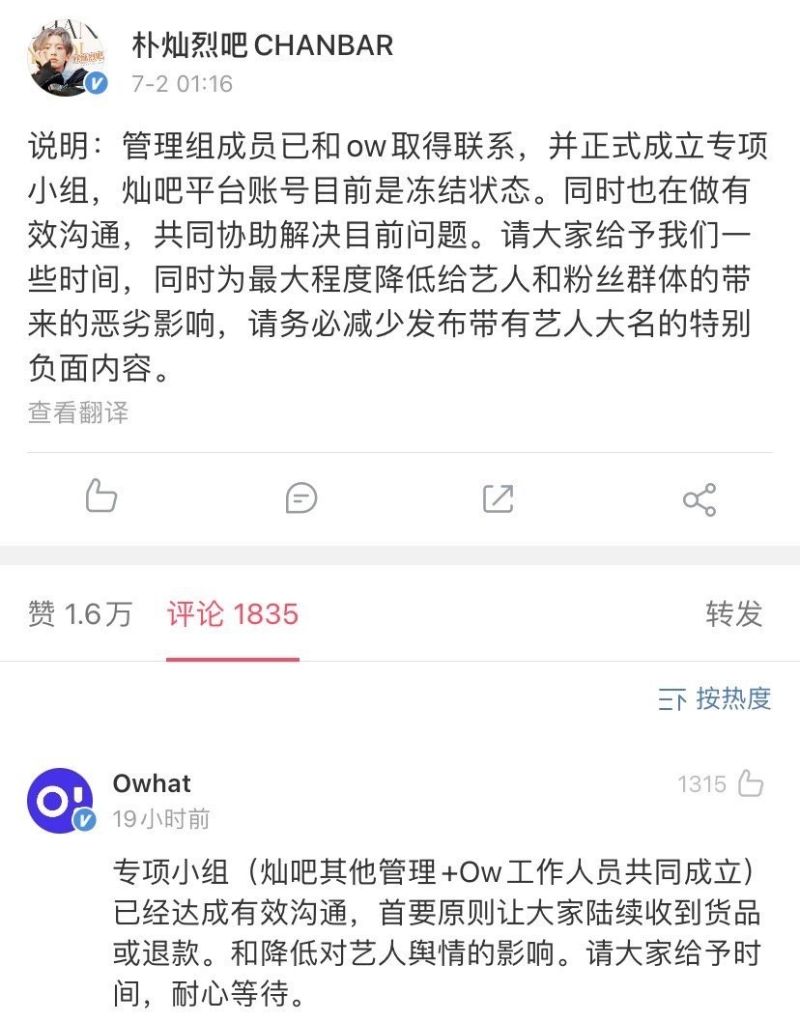Open 朴灿烈吧 CHANBAR profile avatar
Viewport: 800px width, 1022px height.
coord(66,59)
